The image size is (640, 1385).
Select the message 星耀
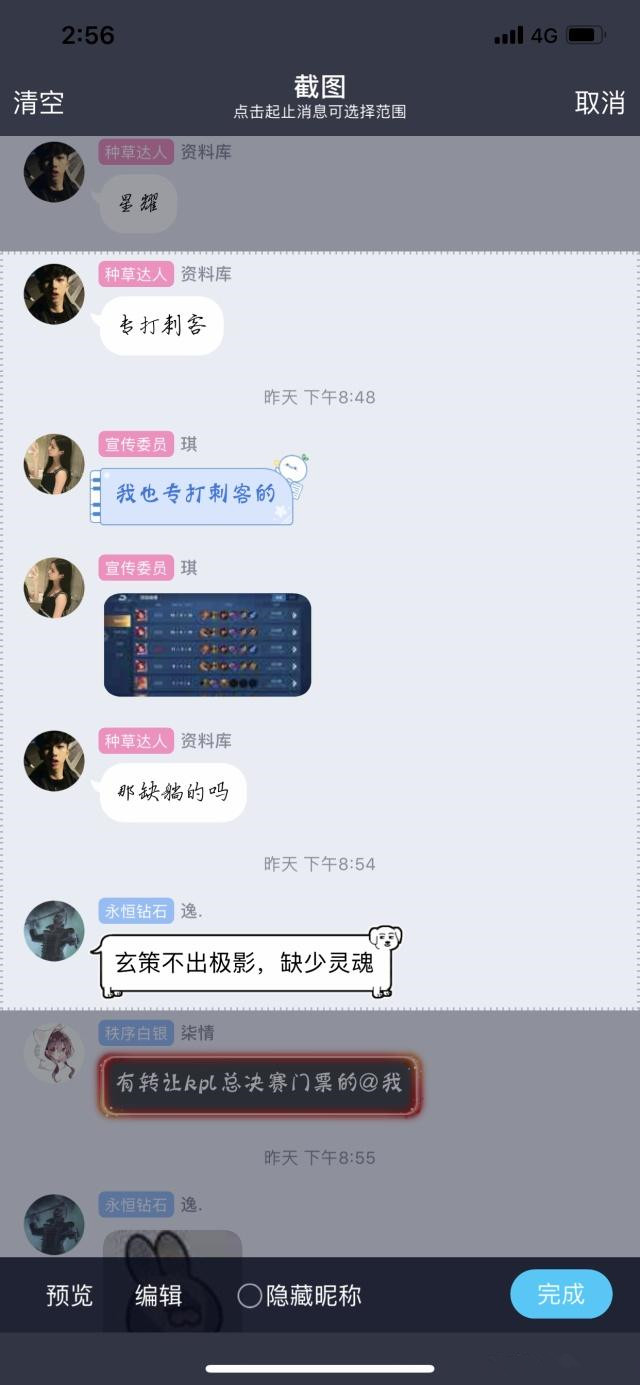coord(139,204)
